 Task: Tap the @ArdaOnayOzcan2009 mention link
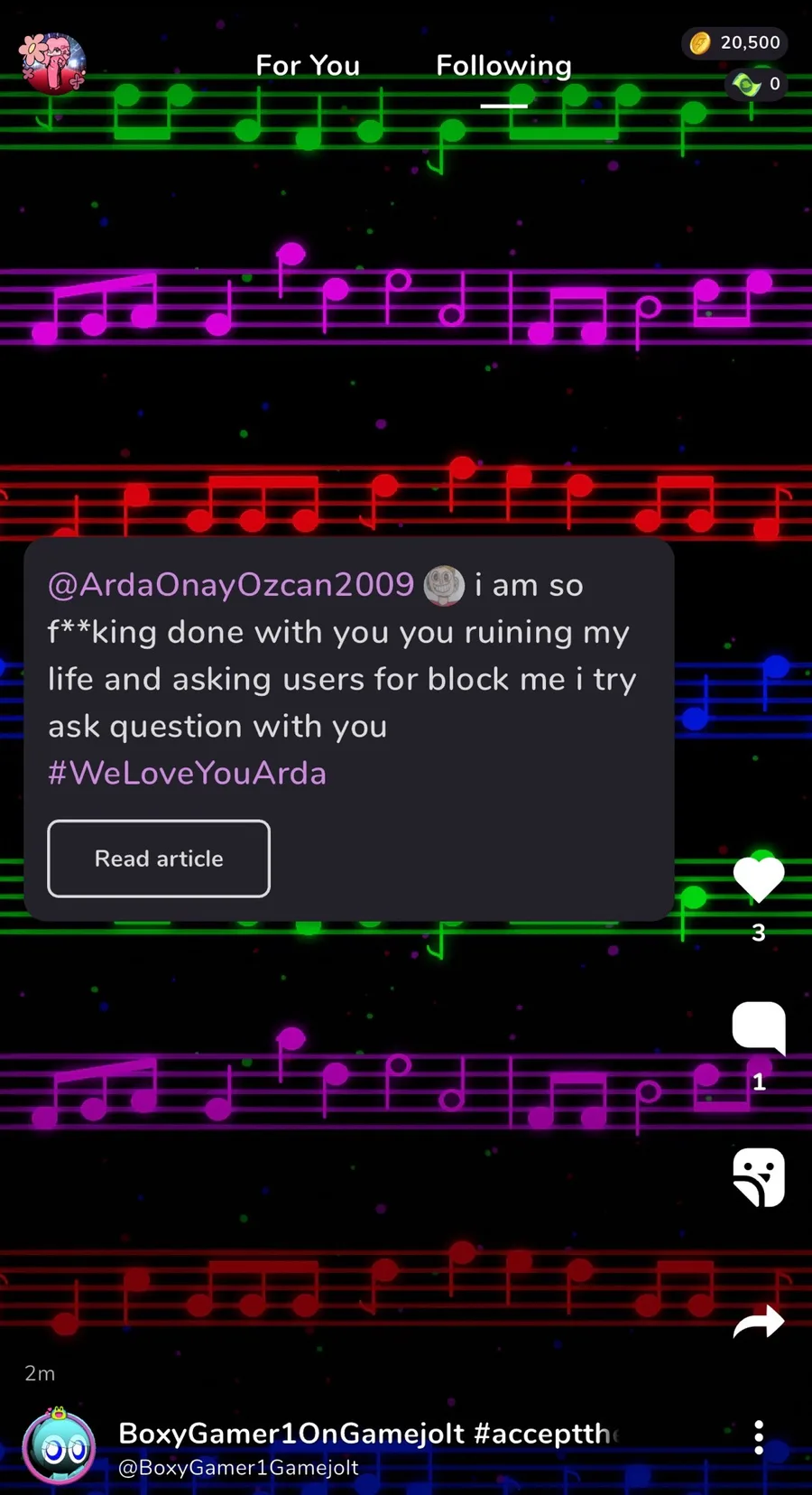point(231,585)
